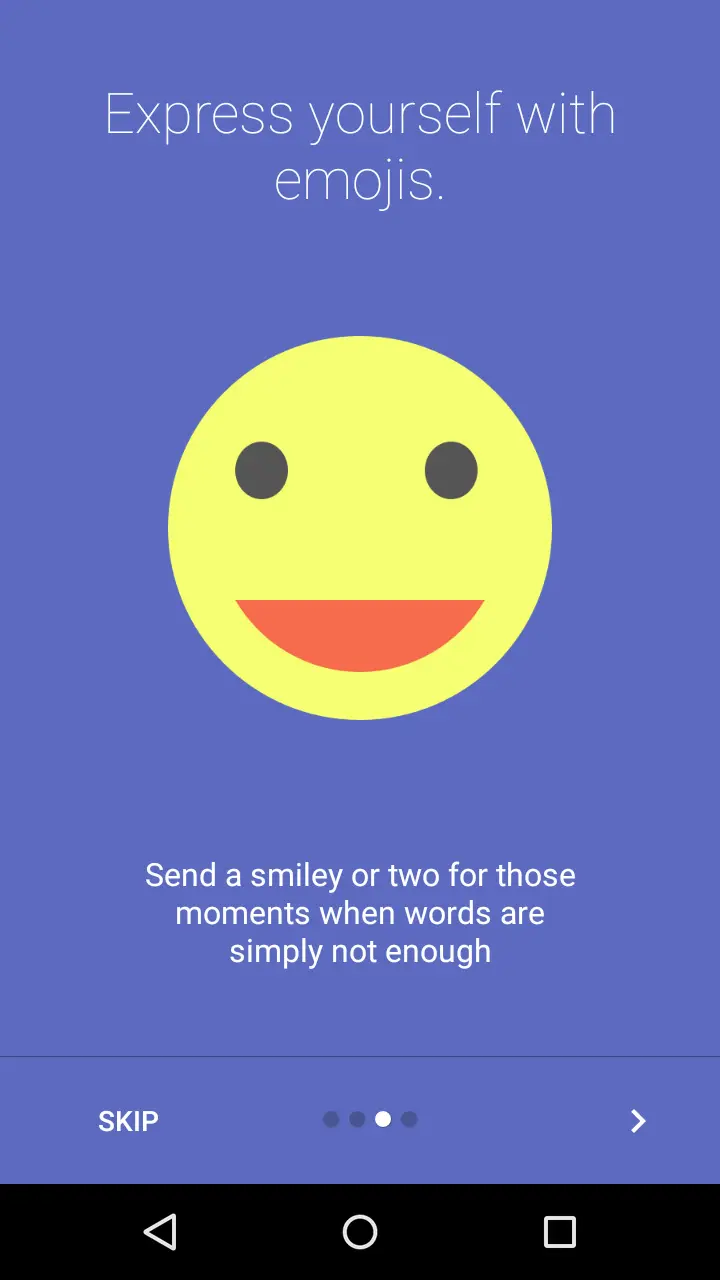The height and width of the screenshot is (1280, 720).
Task: Return to the home screen
Action: pyautogui.click(x=360, y=1232)
